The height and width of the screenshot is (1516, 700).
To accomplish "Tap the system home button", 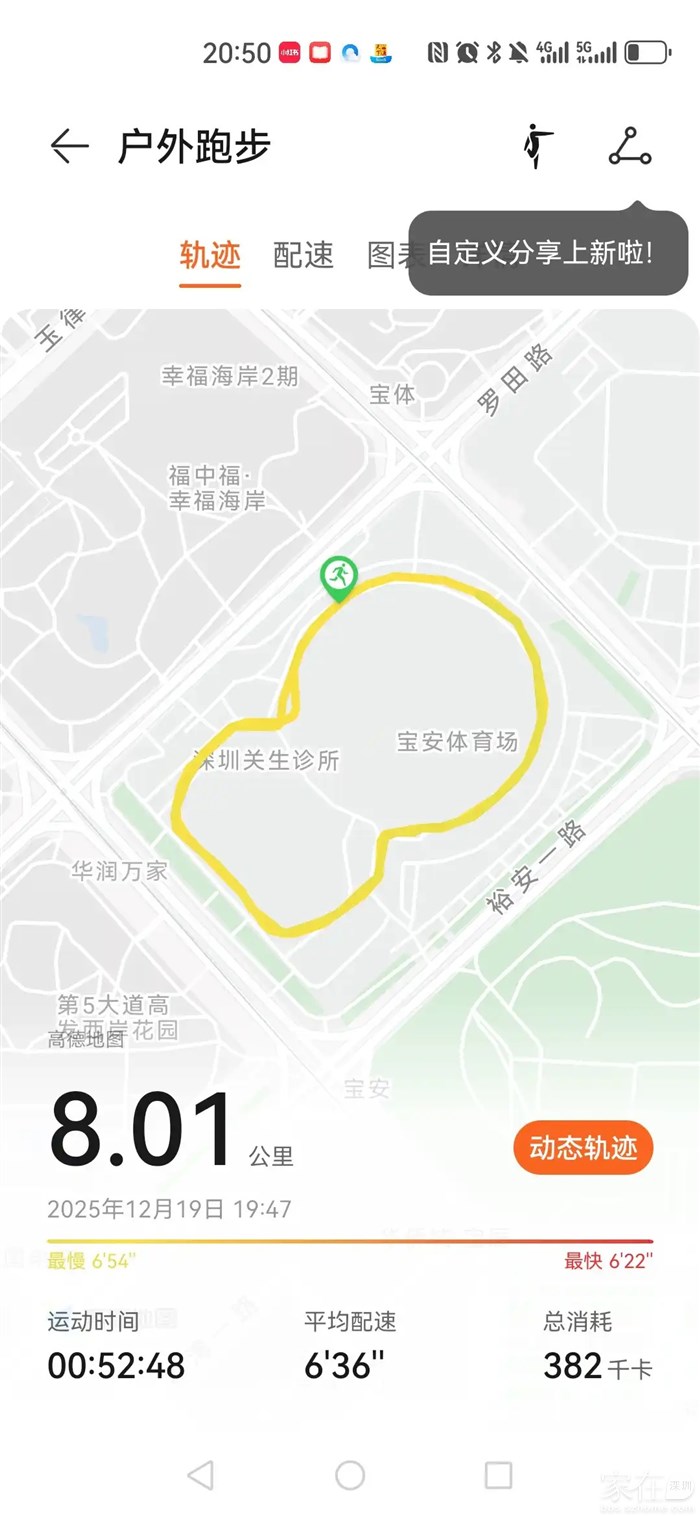I will click(x=350, y=1474).
